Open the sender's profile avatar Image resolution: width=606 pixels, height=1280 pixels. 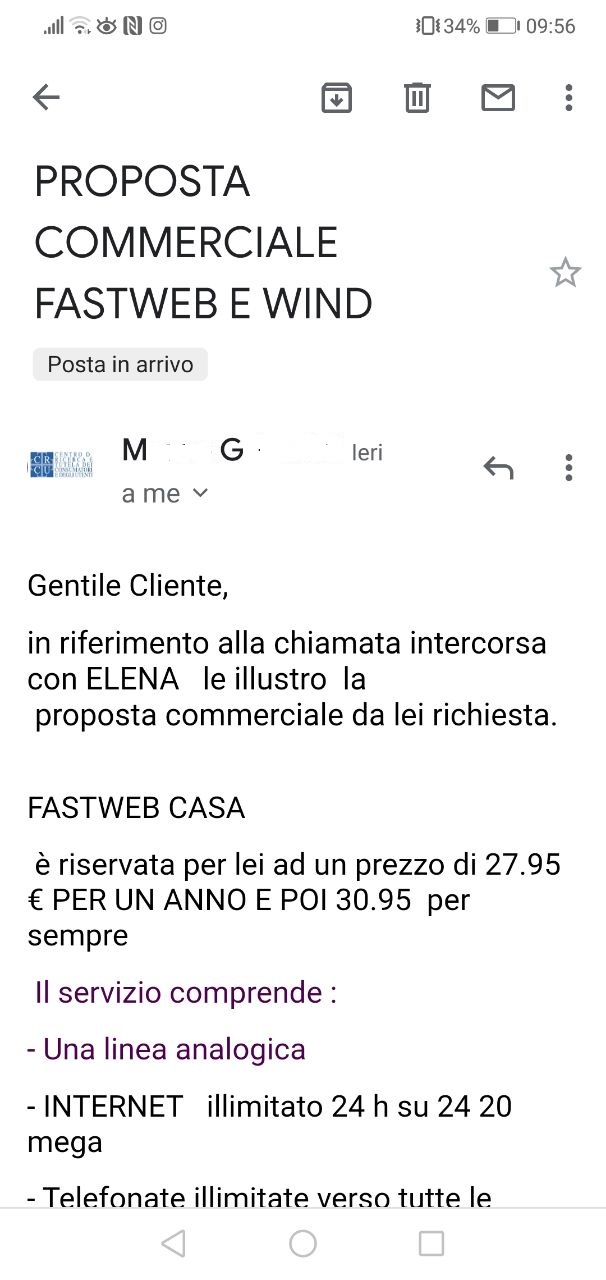pyautogui.click(x=61, y=465)
